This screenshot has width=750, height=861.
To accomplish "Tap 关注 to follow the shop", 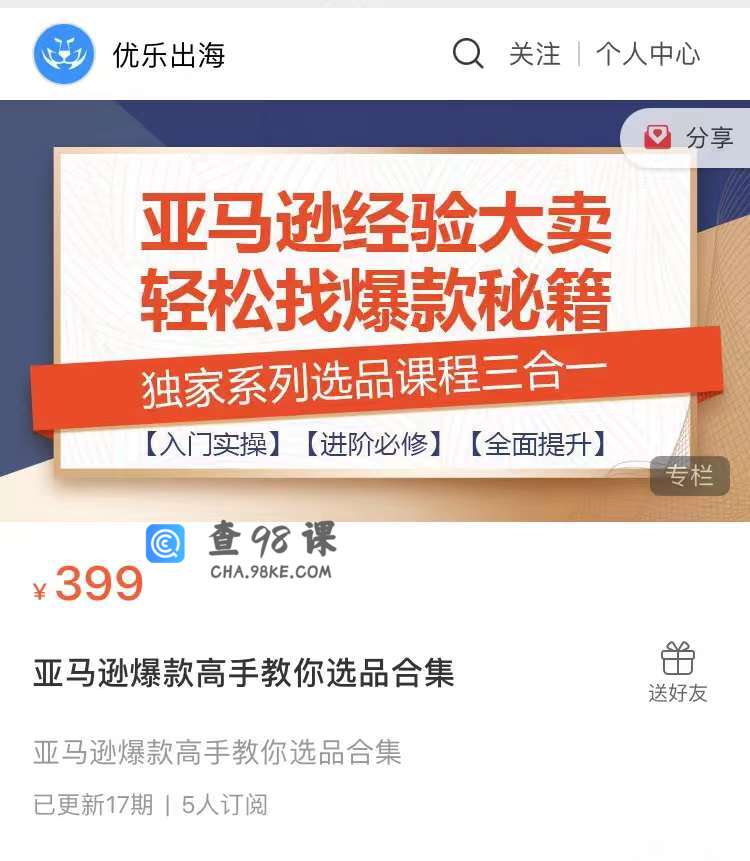I will pos(535,54).
